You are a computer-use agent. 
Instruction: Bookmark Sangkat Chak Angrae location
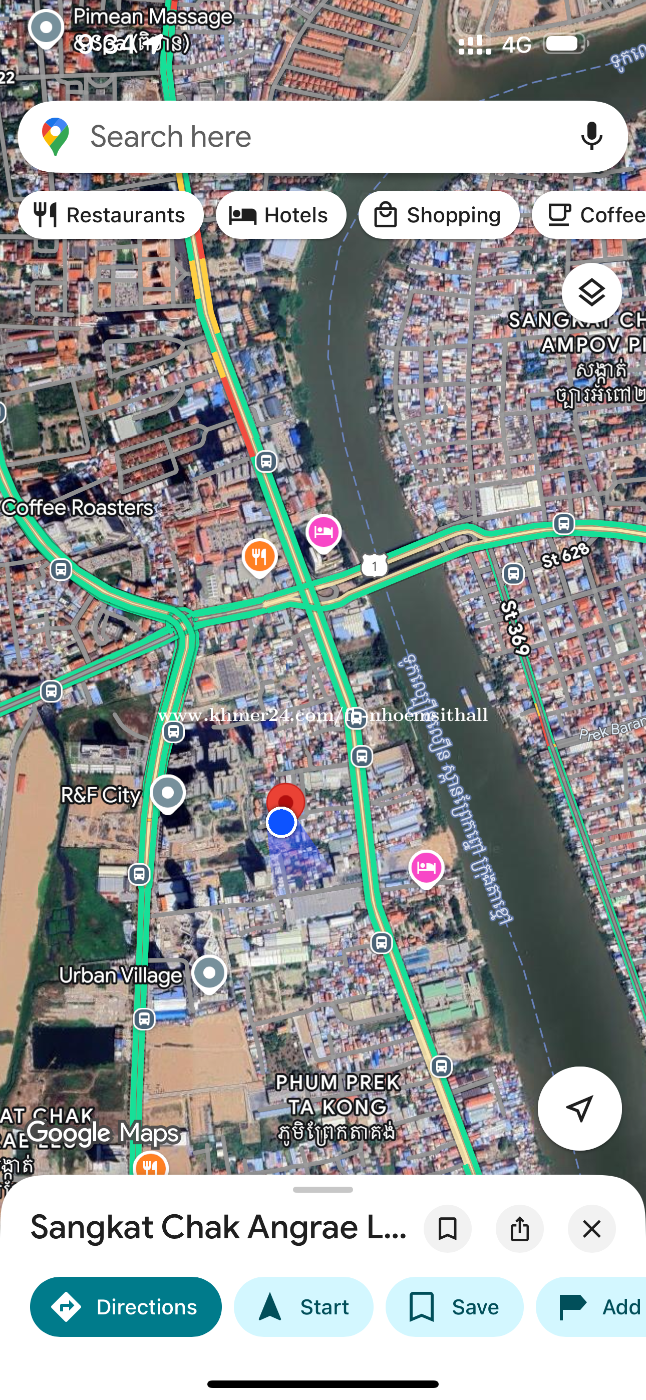click(x=447, y=1228)
